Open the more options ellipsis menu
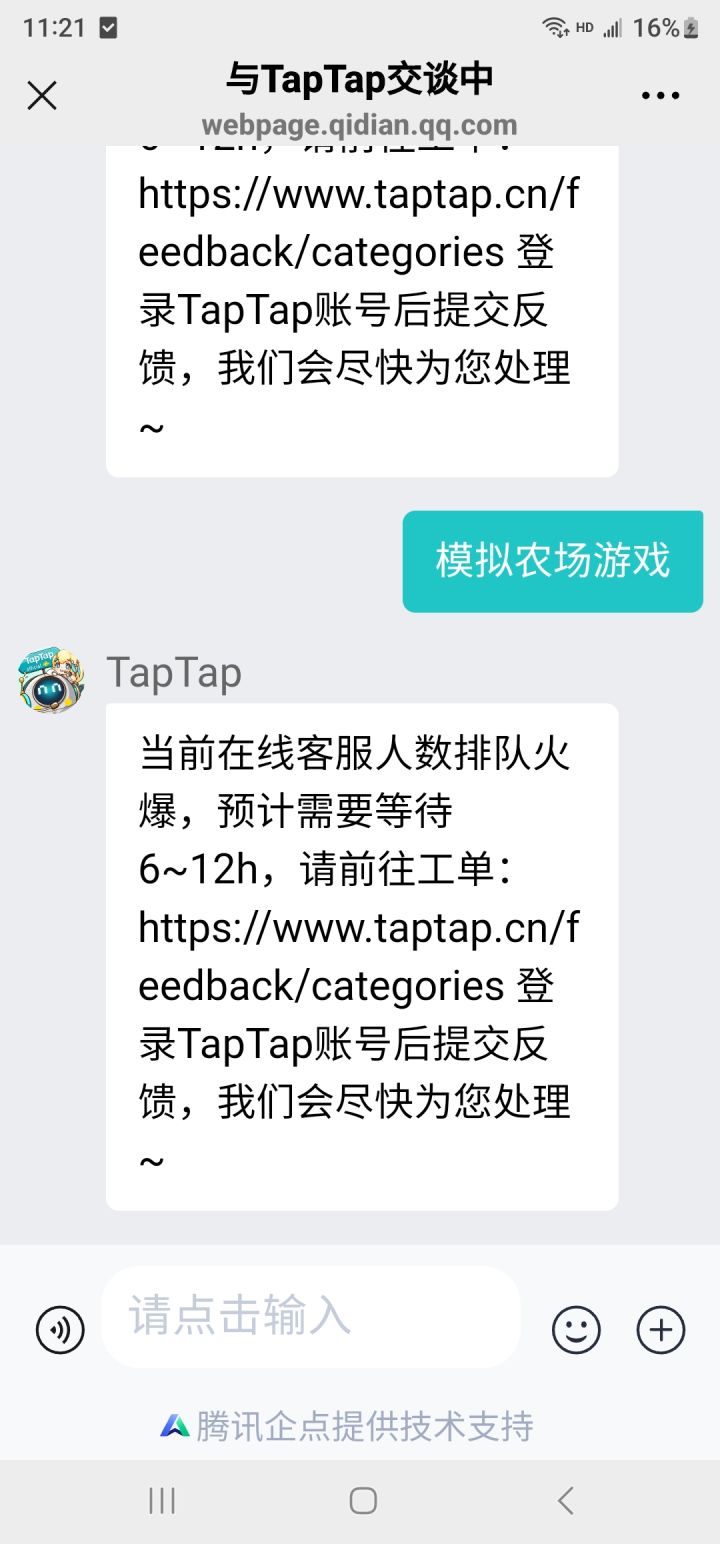This screenshot has width=720, height=1544. point(662,94)
